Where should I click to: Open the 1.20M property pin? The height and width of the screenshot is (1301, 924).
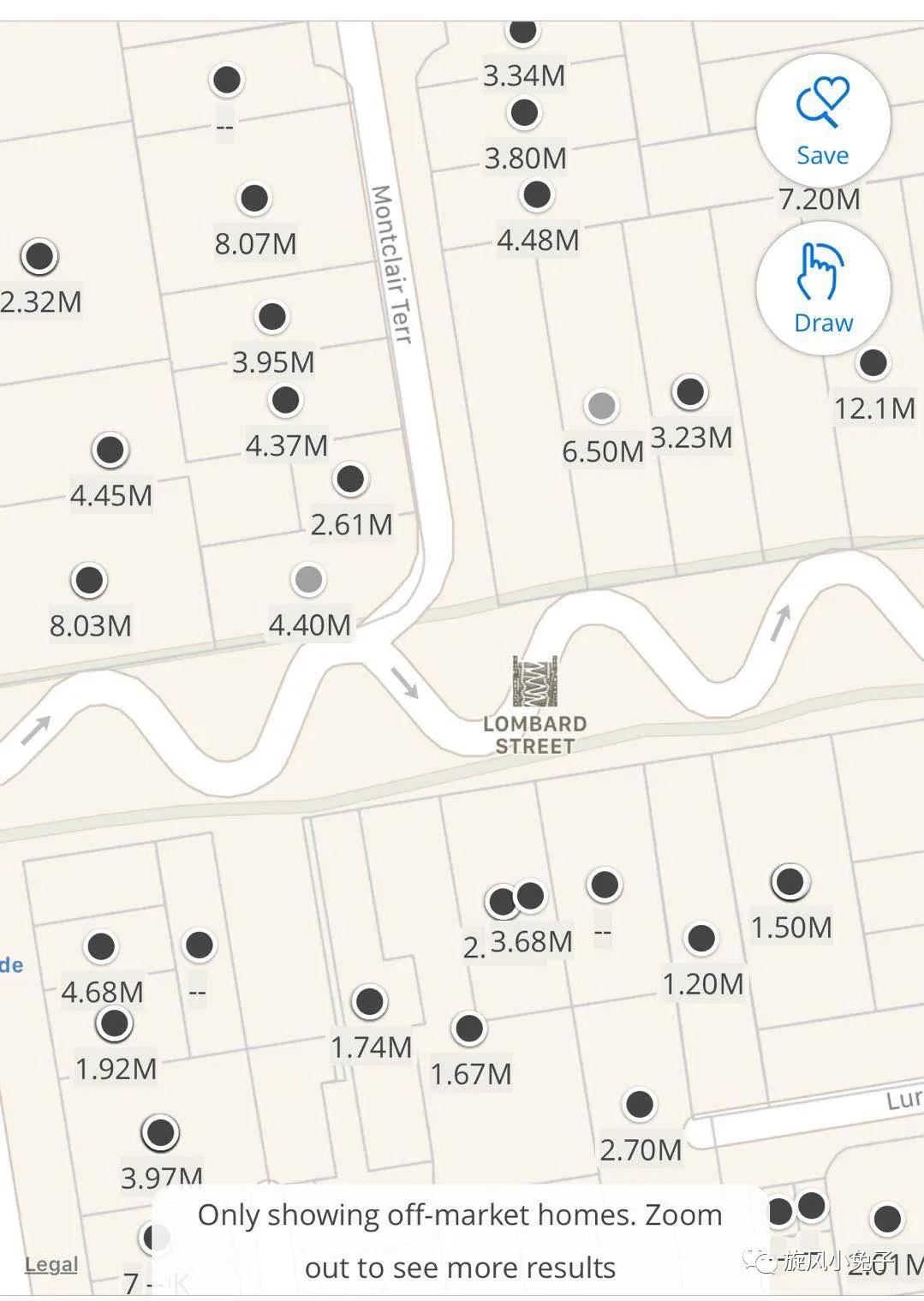pos(701,939)
